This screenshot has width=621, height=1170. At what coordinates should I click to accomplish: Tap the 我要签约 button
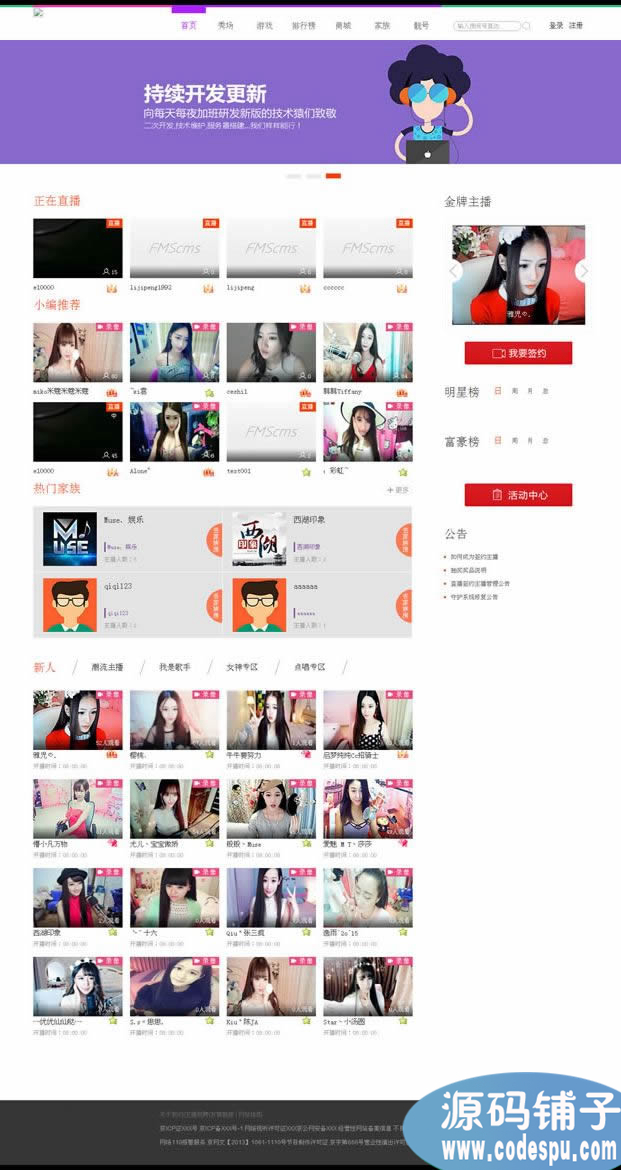pyautogui.click(x=518, y=353)
